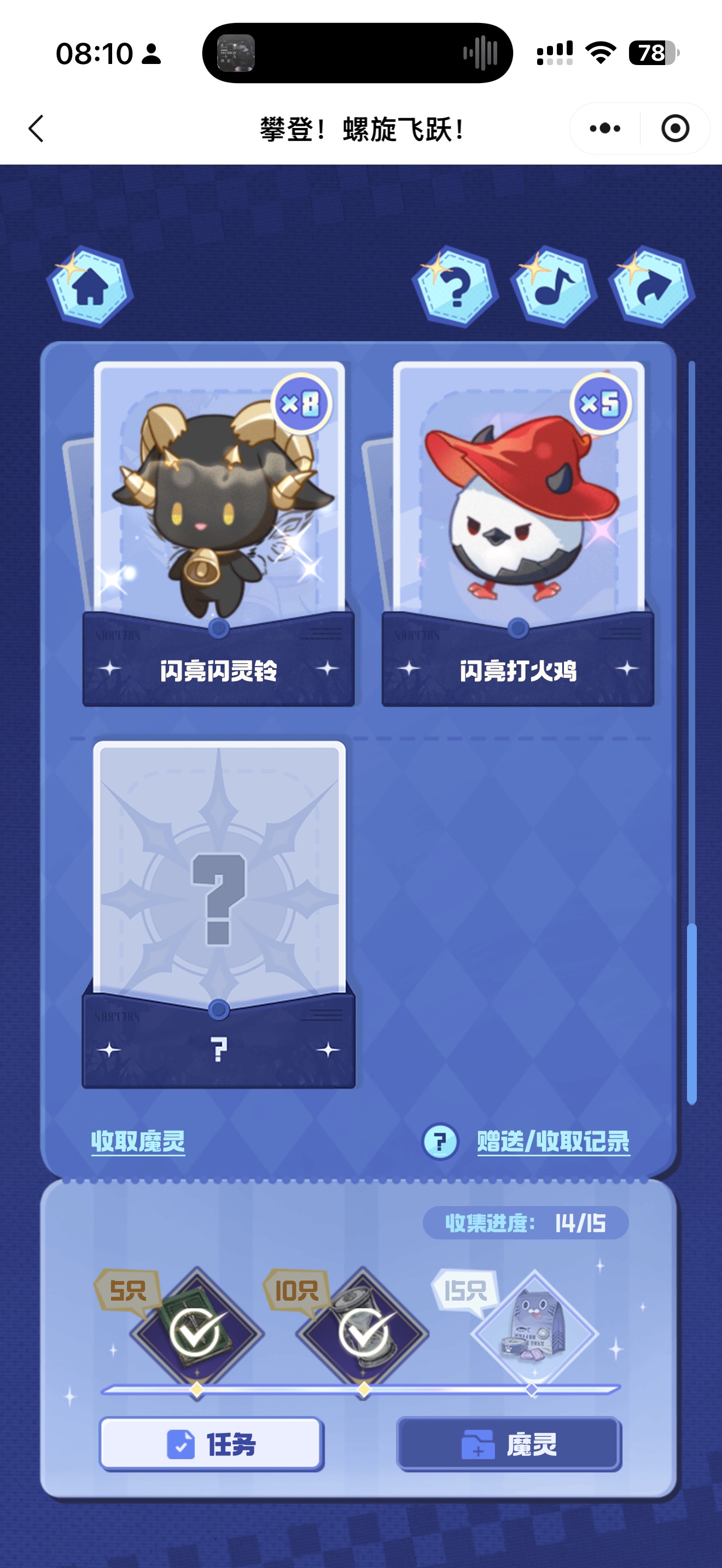Toggle the music note sound button
Image resolution: width=722 pixels, height=1568 pixels.
pos(553,286)
